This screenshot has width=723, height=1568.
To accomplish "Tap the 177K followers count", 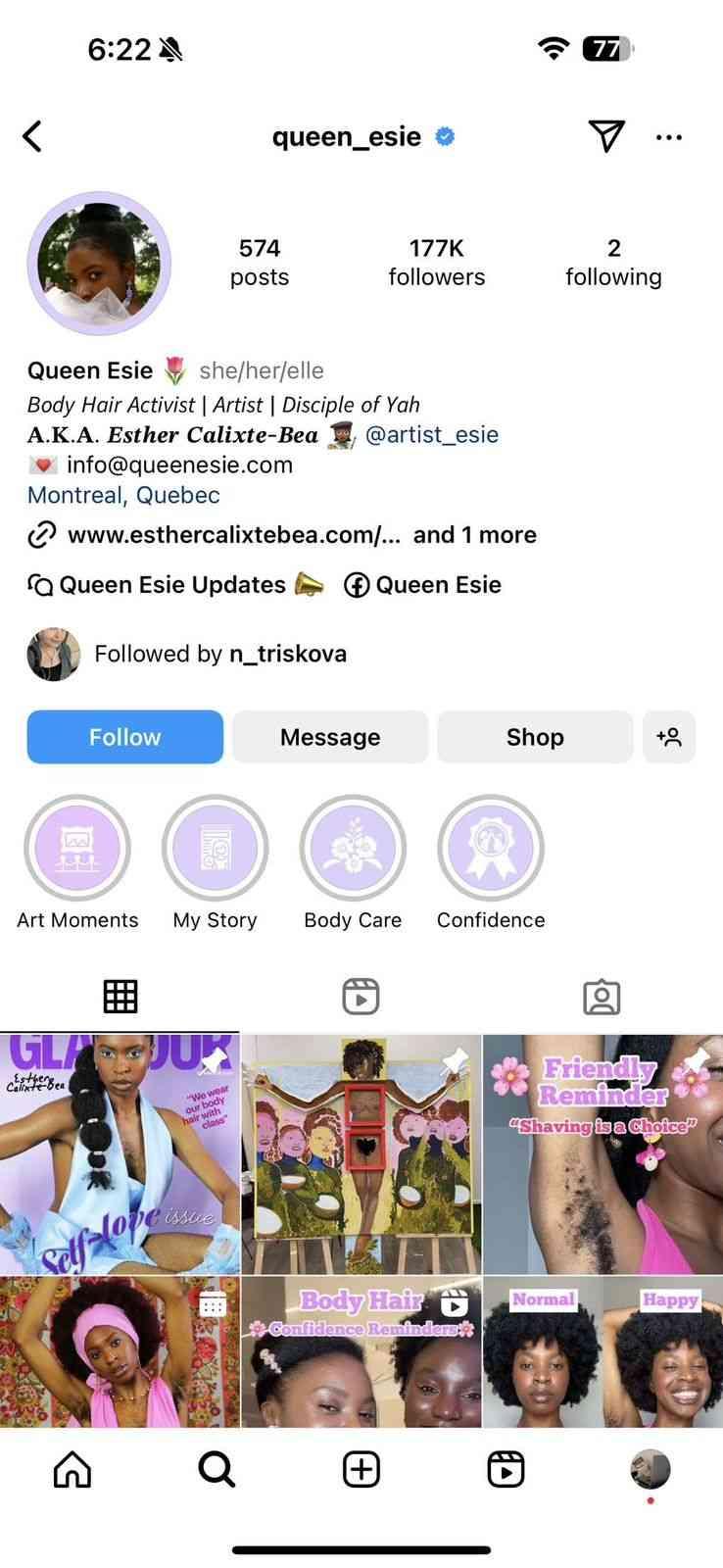I will point(436,263).
